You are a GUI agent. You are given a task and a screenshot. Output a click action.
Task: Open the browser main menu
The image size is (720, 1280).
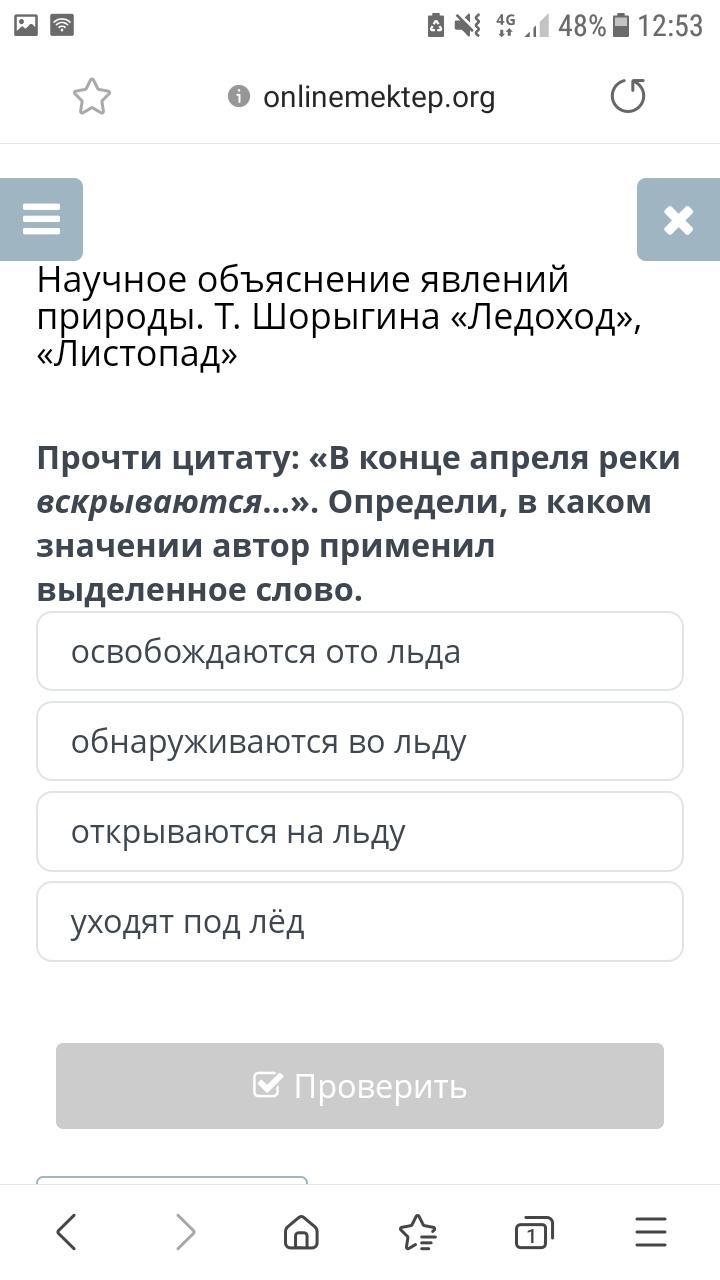click(651, 1232)
